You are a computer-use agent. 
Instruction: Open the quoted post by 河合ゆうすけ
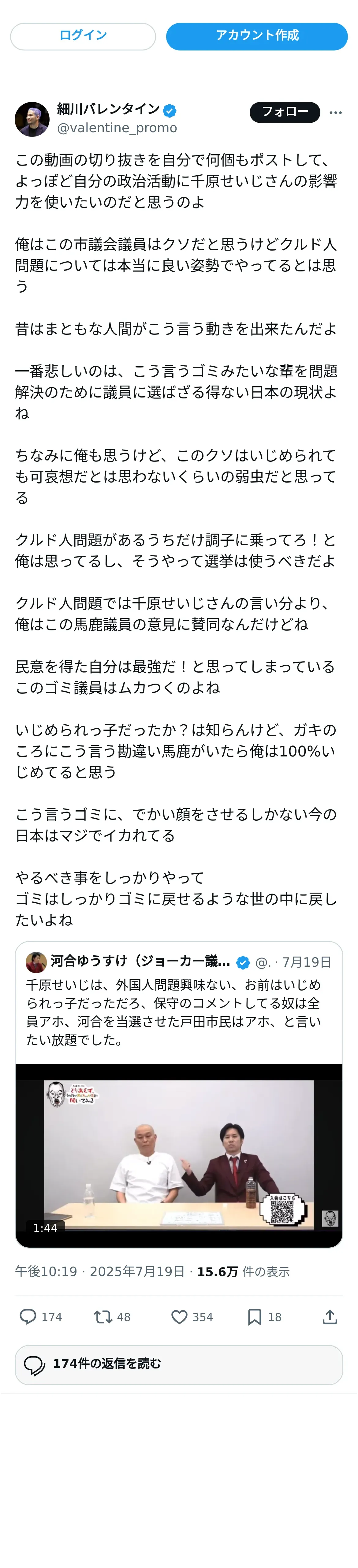coord(179,1002)
